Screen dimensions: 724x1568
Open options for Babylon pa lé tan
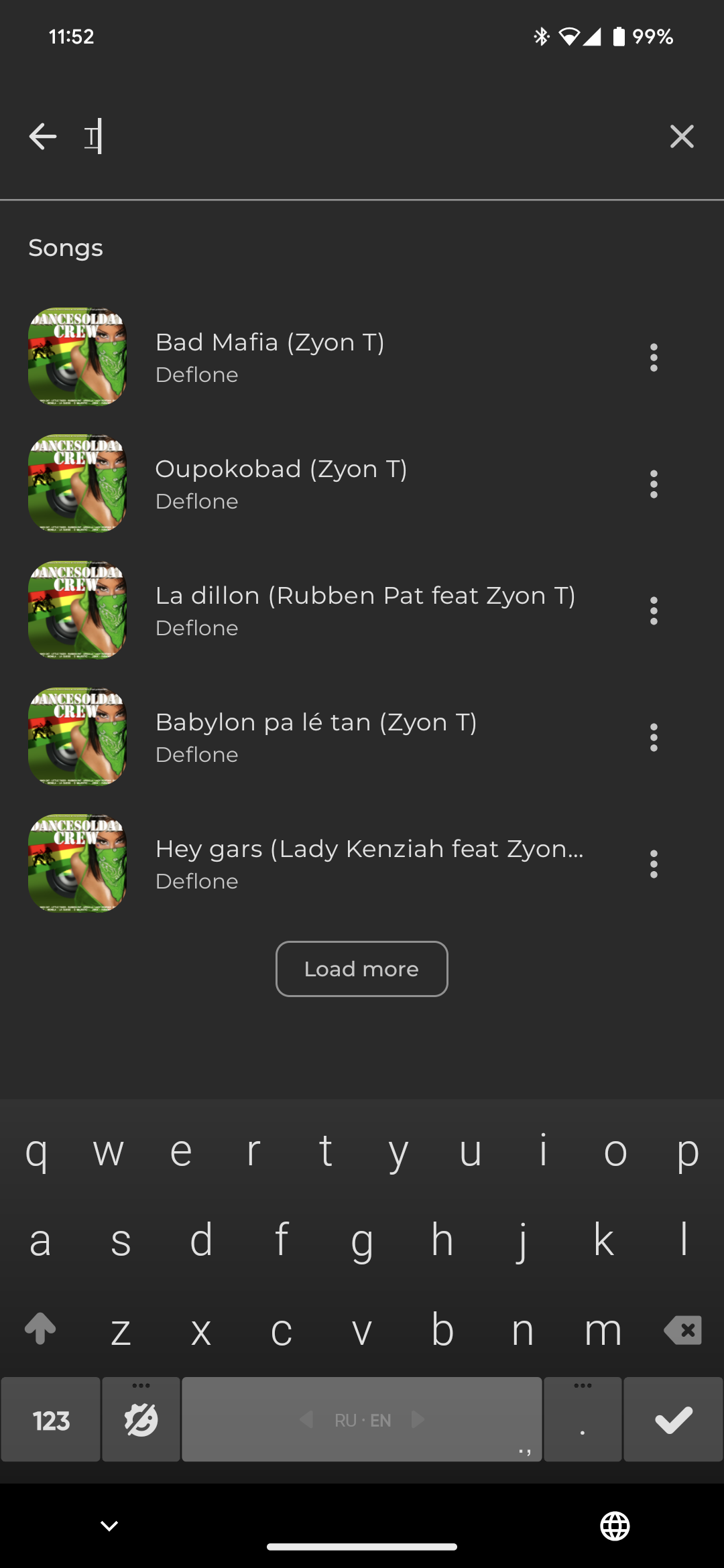click(x=654, y=737)
